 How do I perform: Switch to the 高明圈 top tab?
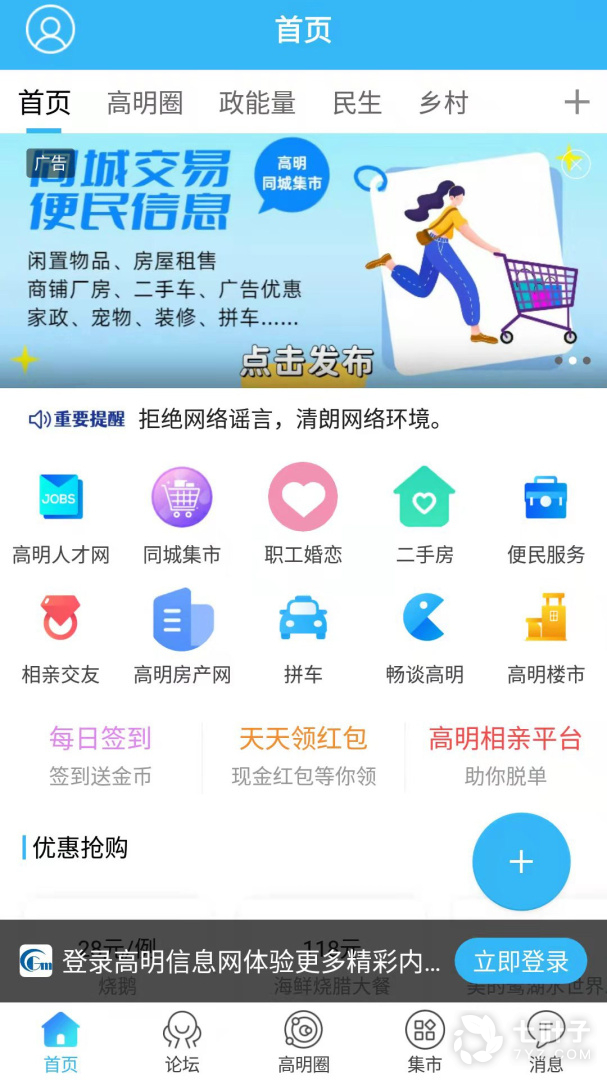pyautogui.click(x=145, y=103)
